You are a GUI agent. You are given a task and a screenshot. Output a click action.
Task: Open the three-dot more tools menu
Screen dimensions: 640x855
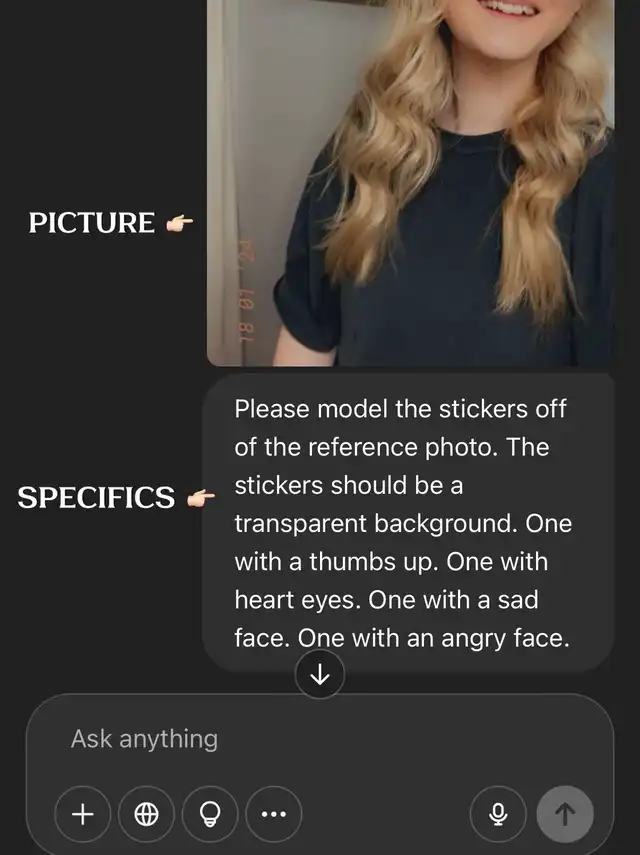point(273,814)
